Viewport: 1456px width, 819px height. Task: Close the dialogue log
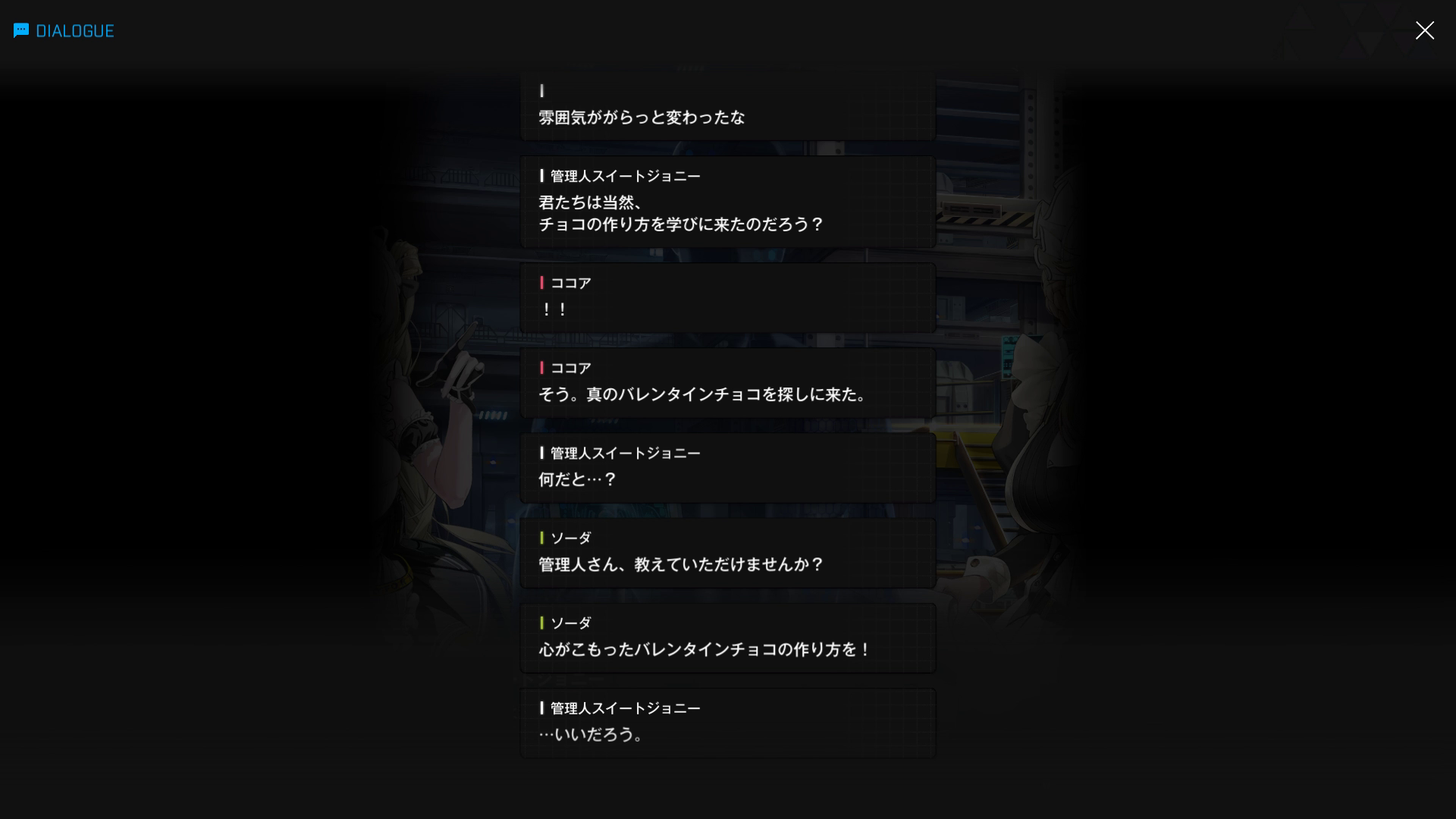(1424, 30)
